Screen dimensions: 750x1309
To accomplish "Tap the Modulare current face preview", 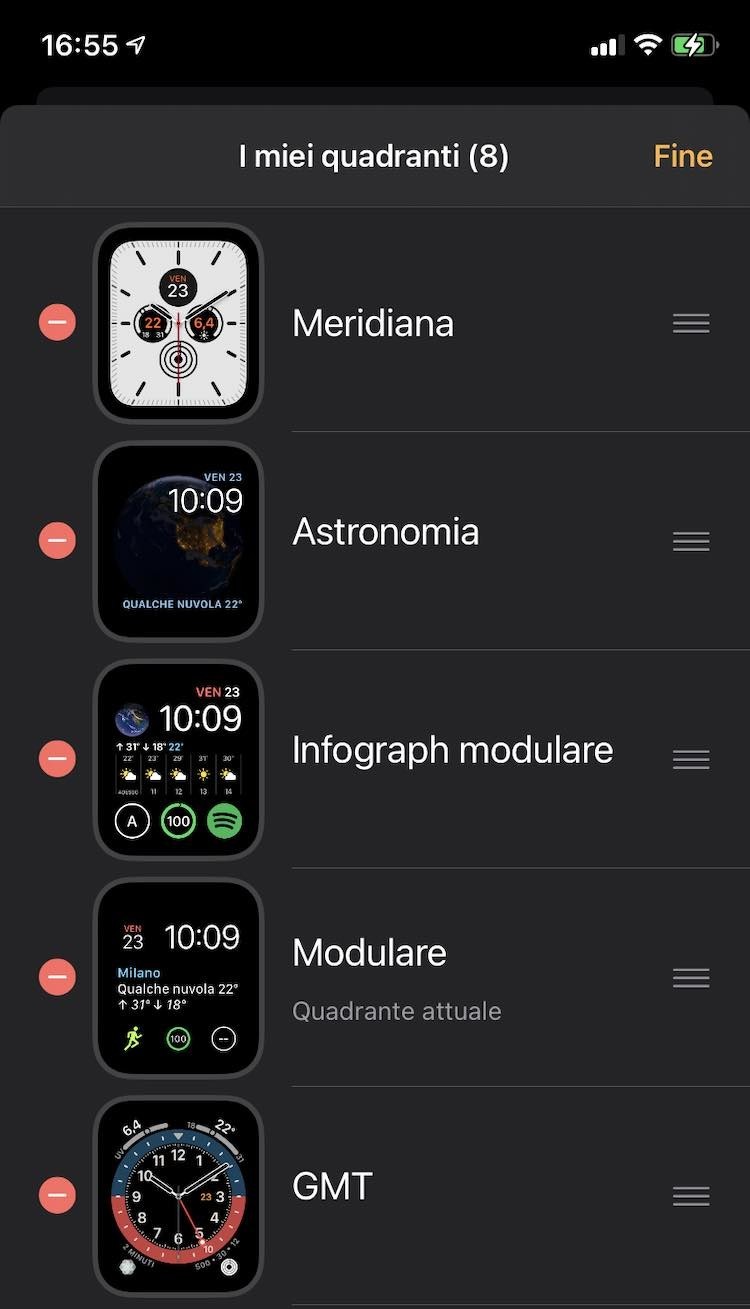I will click(178, 976).
